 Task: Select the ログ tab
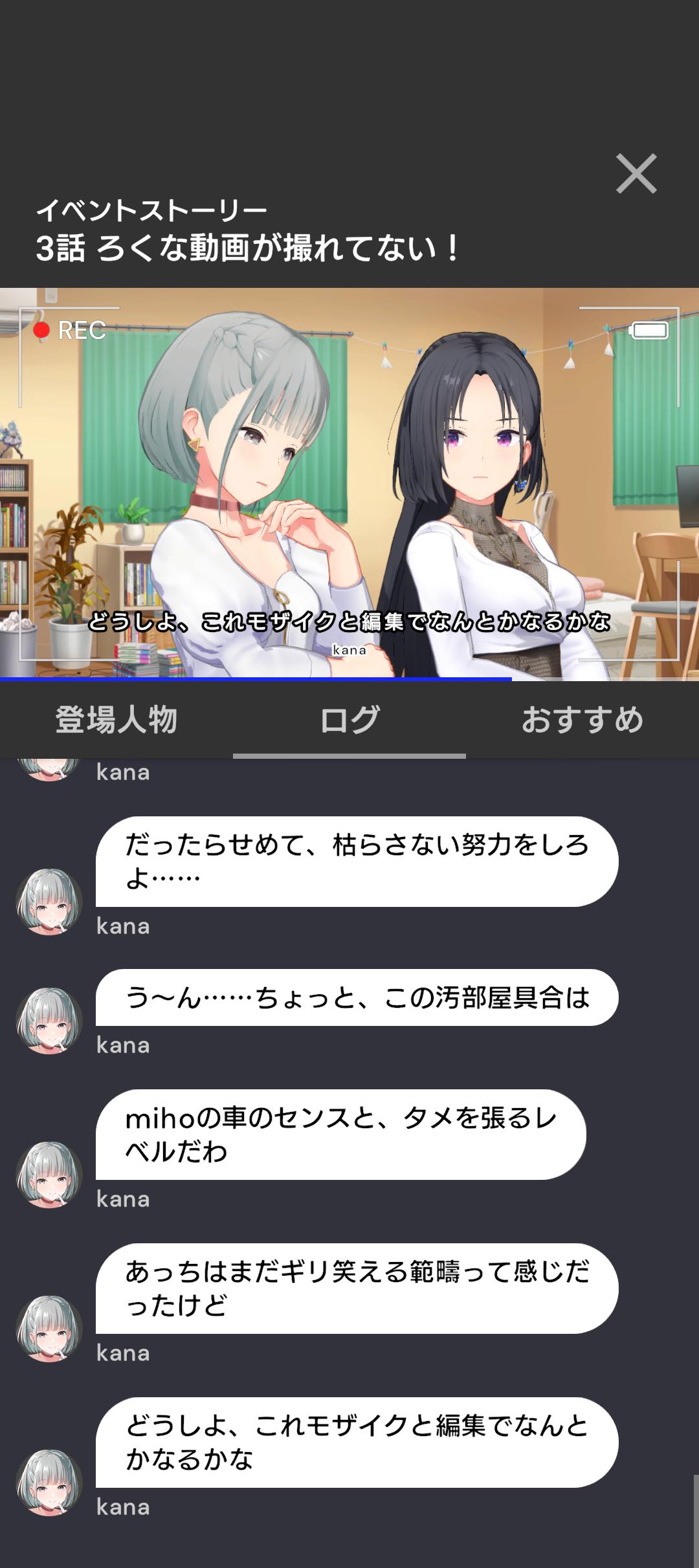(349, 719)
